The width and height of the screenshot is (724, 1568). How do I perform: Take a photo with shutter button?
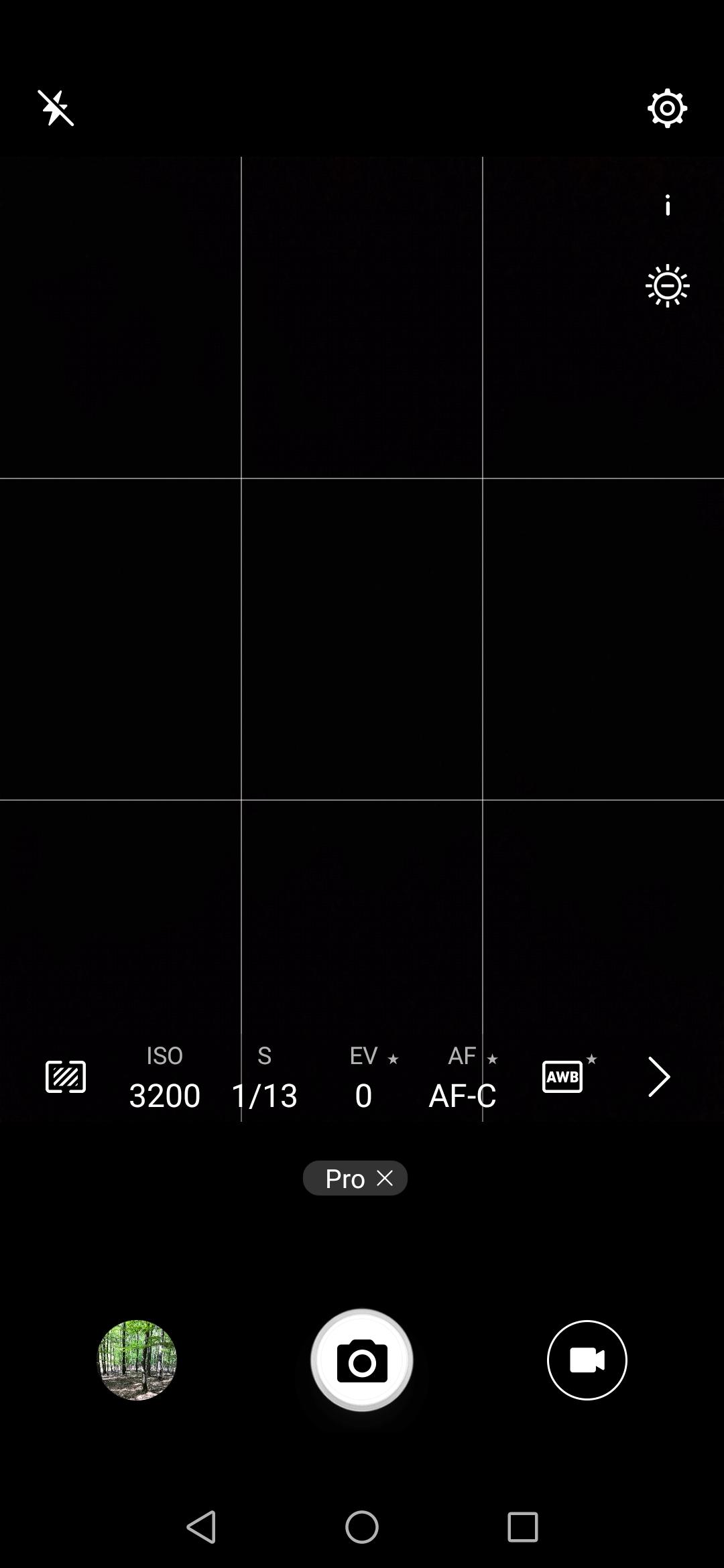[362, 1360]
